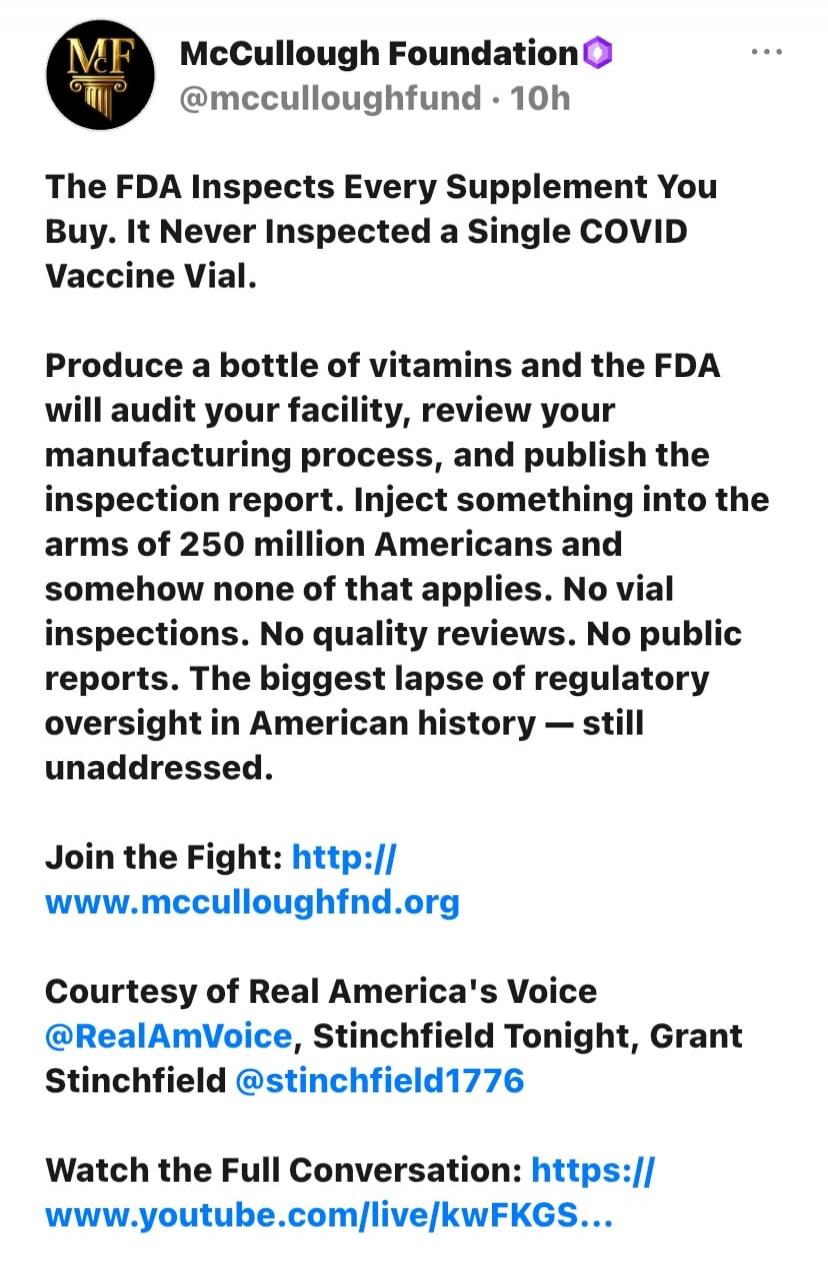Click the headline about FDA supplement inspections
This screenshot has width=828, height=1262.
point(380,230)
